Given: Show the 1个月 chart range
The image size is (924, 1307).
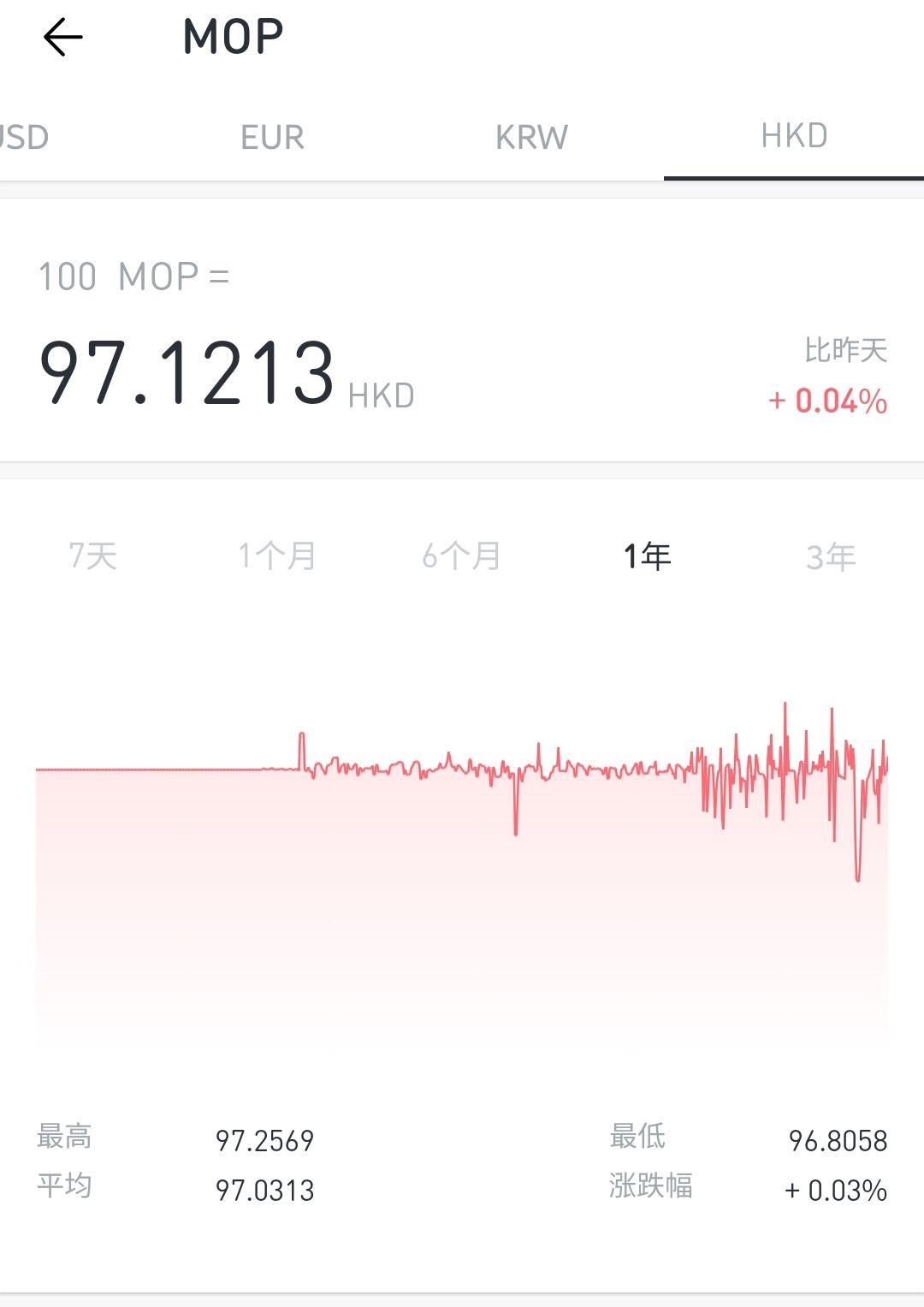Looking at the screenshot, I should click(277, 556).
